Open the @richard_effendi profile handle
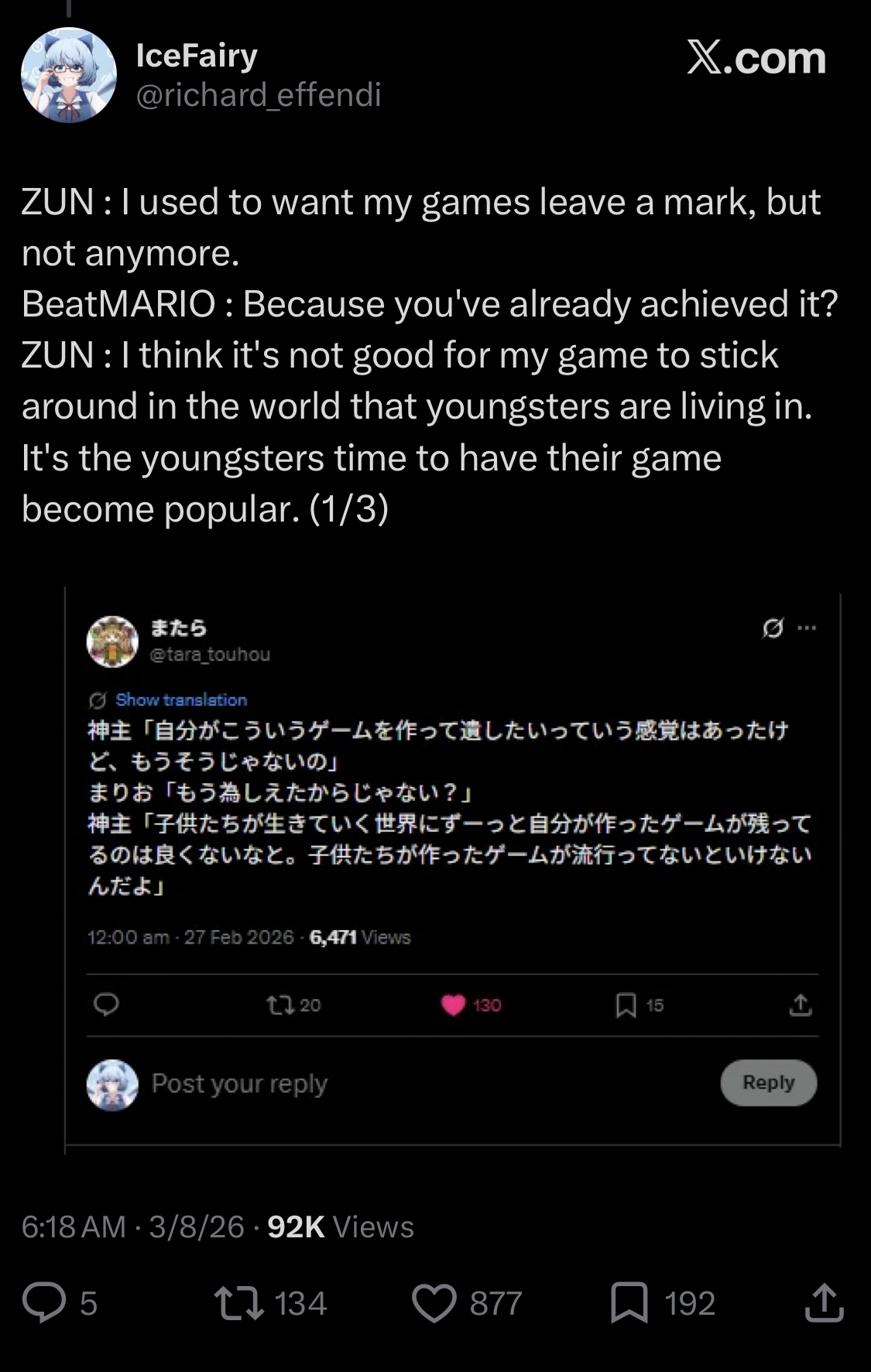The height and width of the screenshot is (1372, 871). tap(259, 95)
